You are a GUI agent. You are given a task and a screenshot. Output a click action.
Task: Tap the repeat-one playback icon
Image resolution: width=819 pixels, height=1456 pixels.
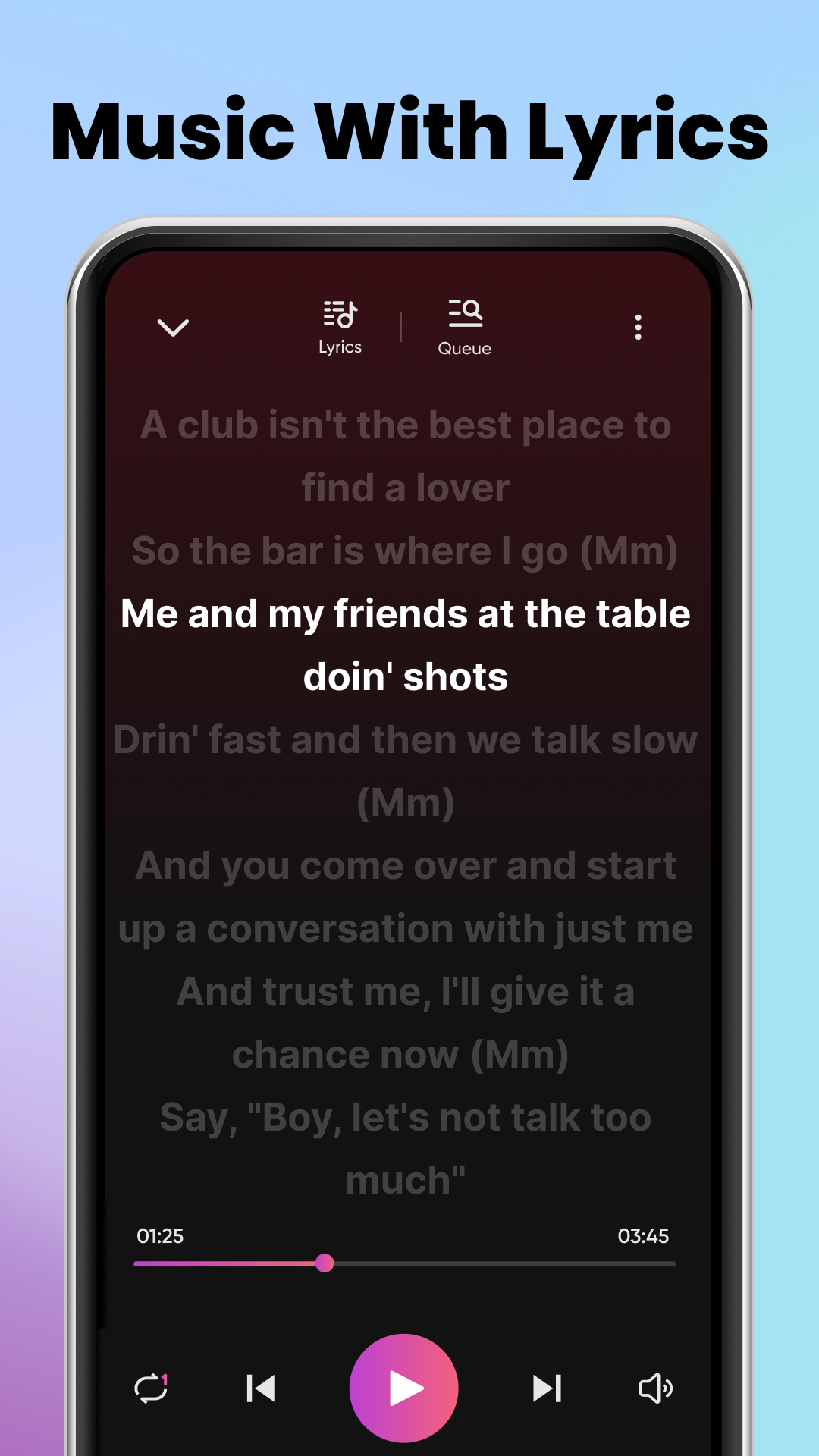(152, 1388)
